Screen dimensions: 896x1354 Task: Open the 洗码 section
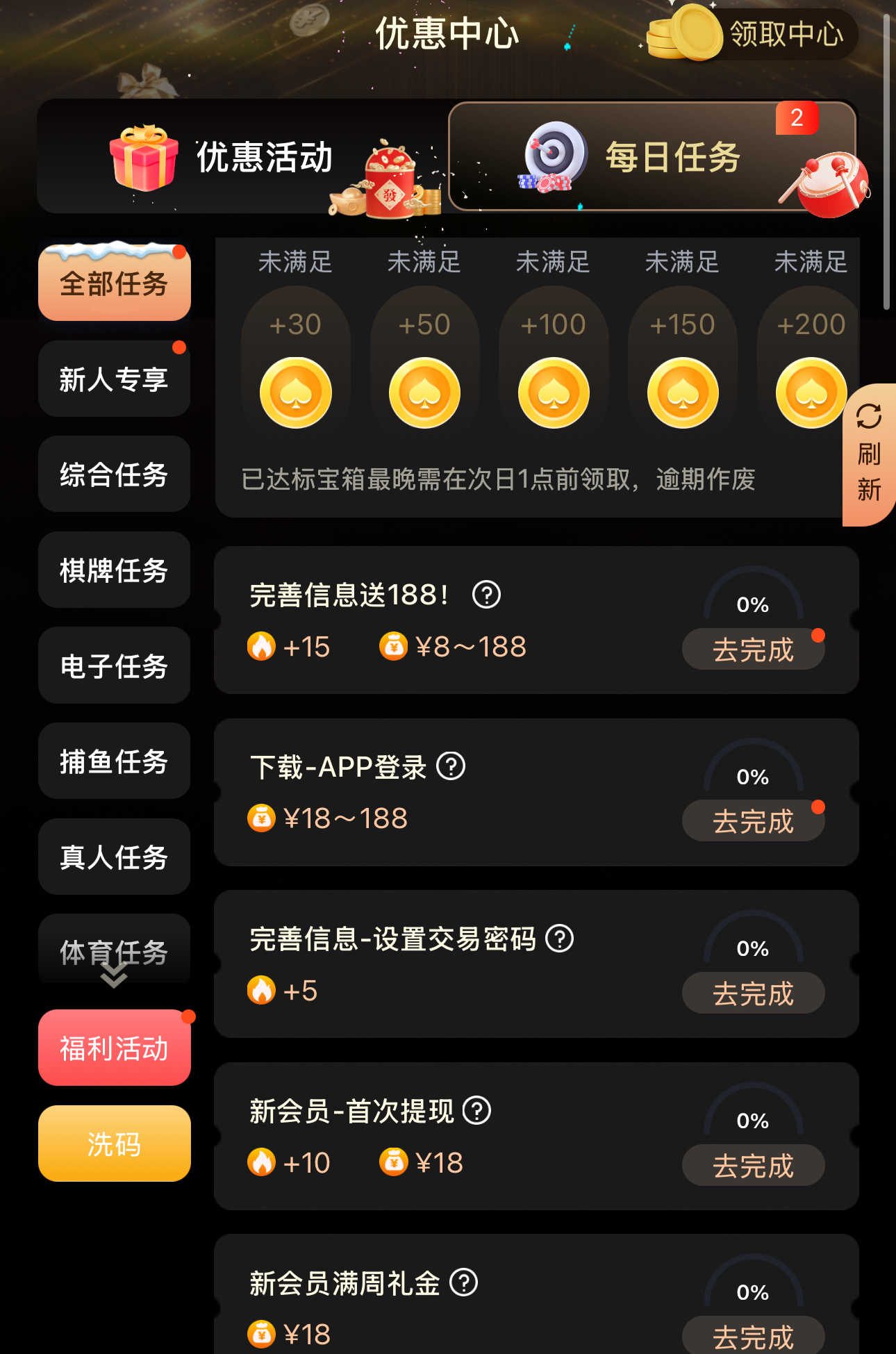[x=113, y=1144]
